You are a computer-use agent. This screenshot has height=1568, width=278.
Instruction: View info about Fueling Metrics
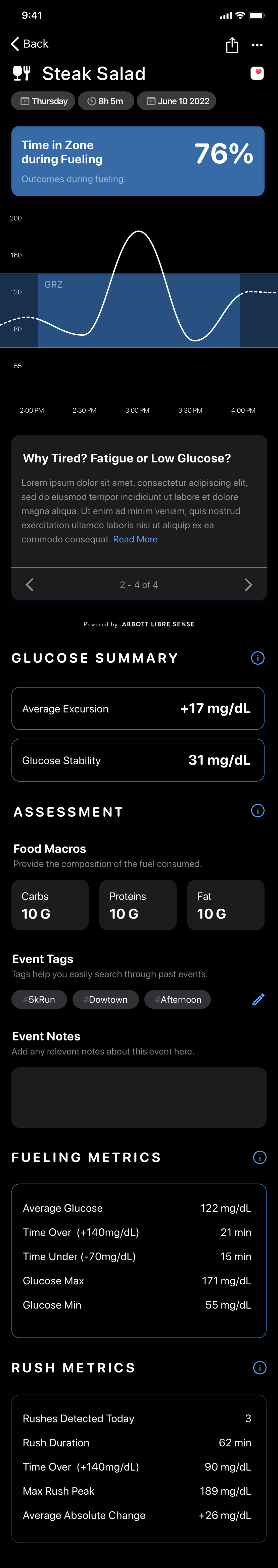point(259,1157)
